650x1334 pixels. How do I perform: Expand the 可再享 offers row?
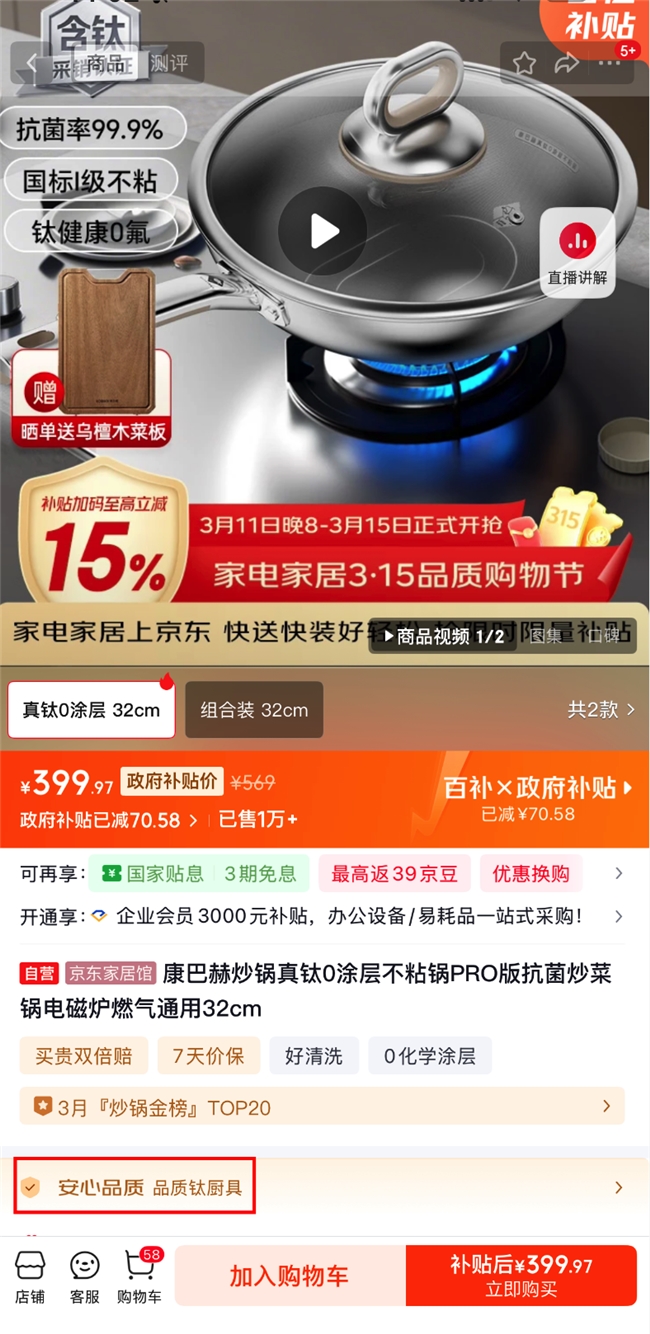click(618, 874)
